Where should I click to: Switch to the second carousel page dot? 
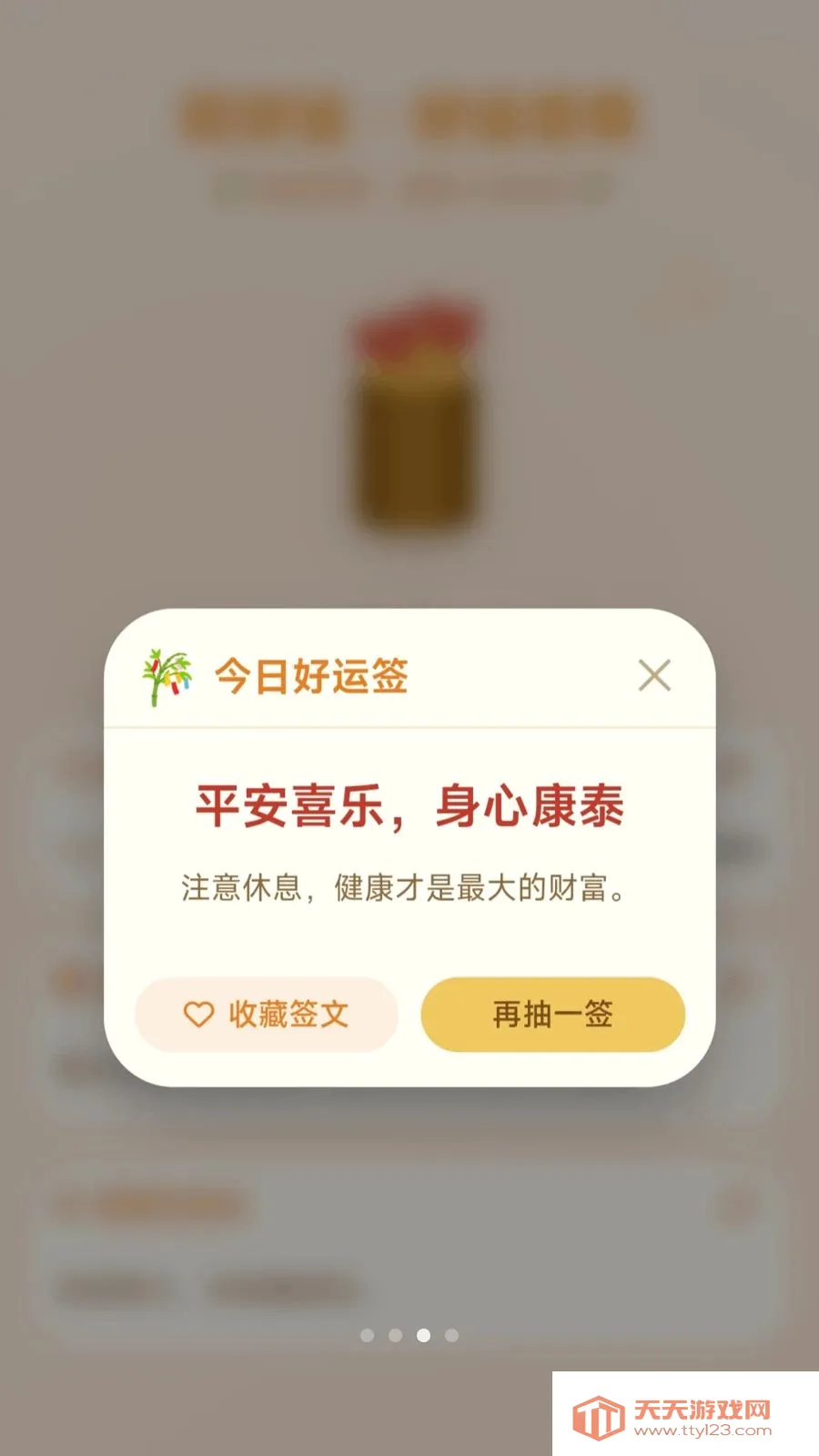(395, 1335)
